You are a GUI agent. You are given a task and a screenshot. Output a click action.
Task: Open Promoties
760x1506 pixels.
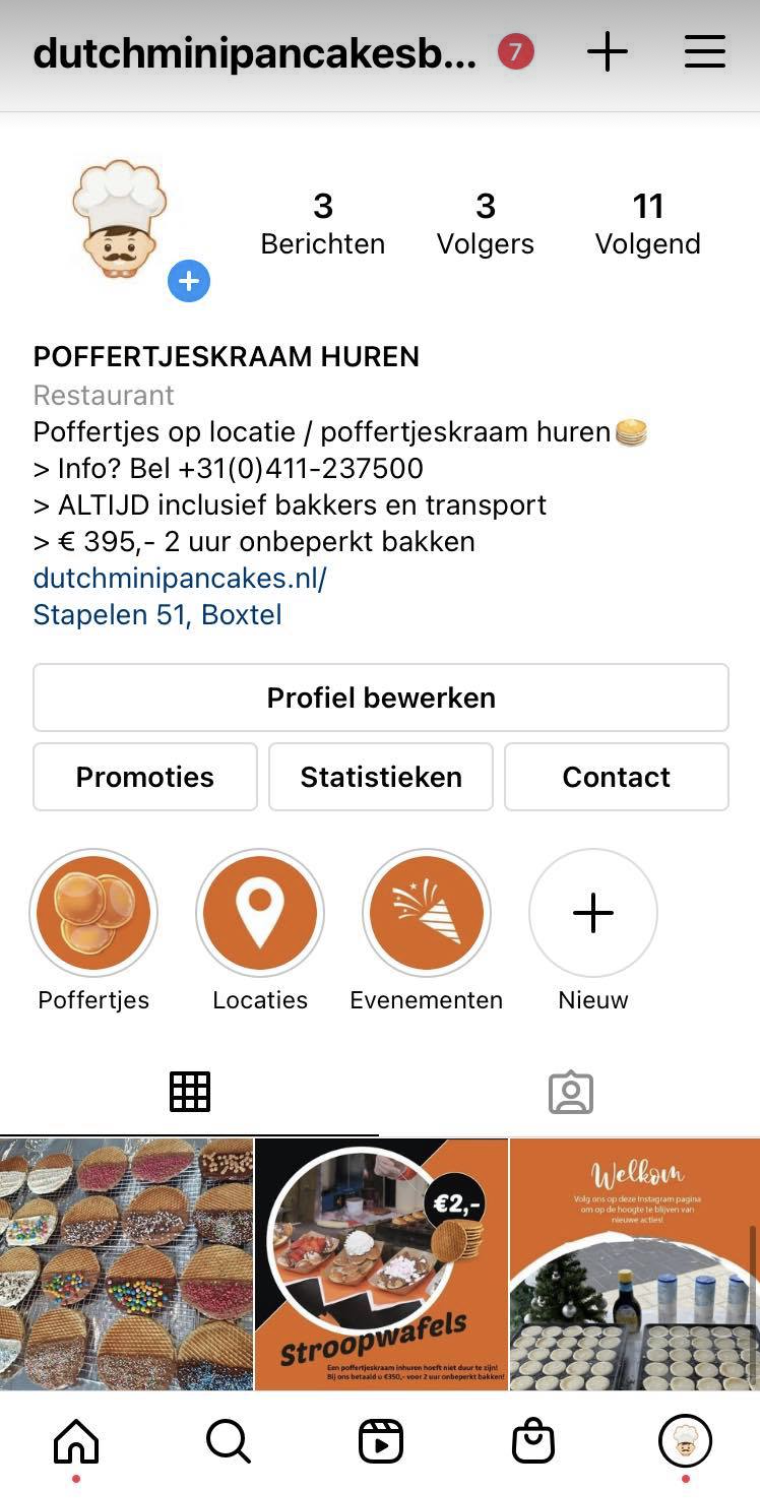[145, 777]
